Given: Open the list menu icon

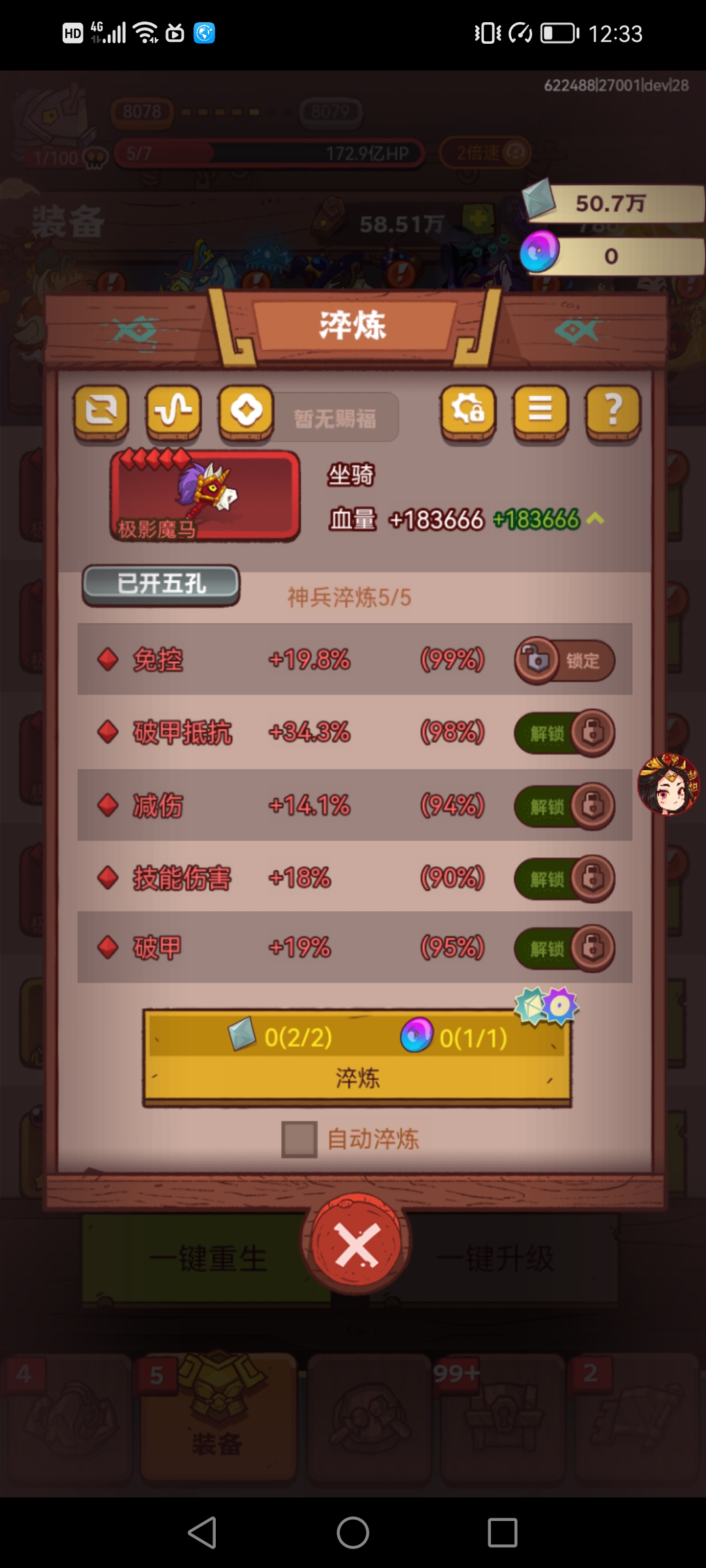Looking at the screenshot, I should coord(541,414).
